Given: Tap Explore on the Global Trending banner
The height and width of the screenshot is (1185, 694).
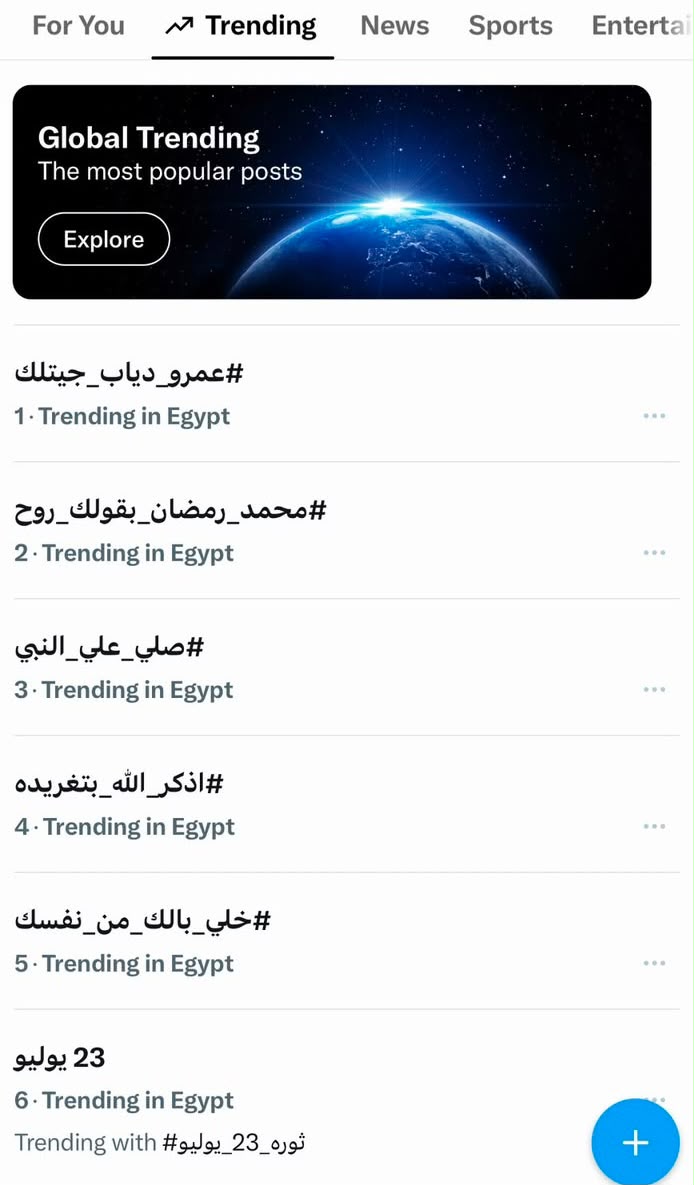Looking at the screenshot, I should 104,240.
